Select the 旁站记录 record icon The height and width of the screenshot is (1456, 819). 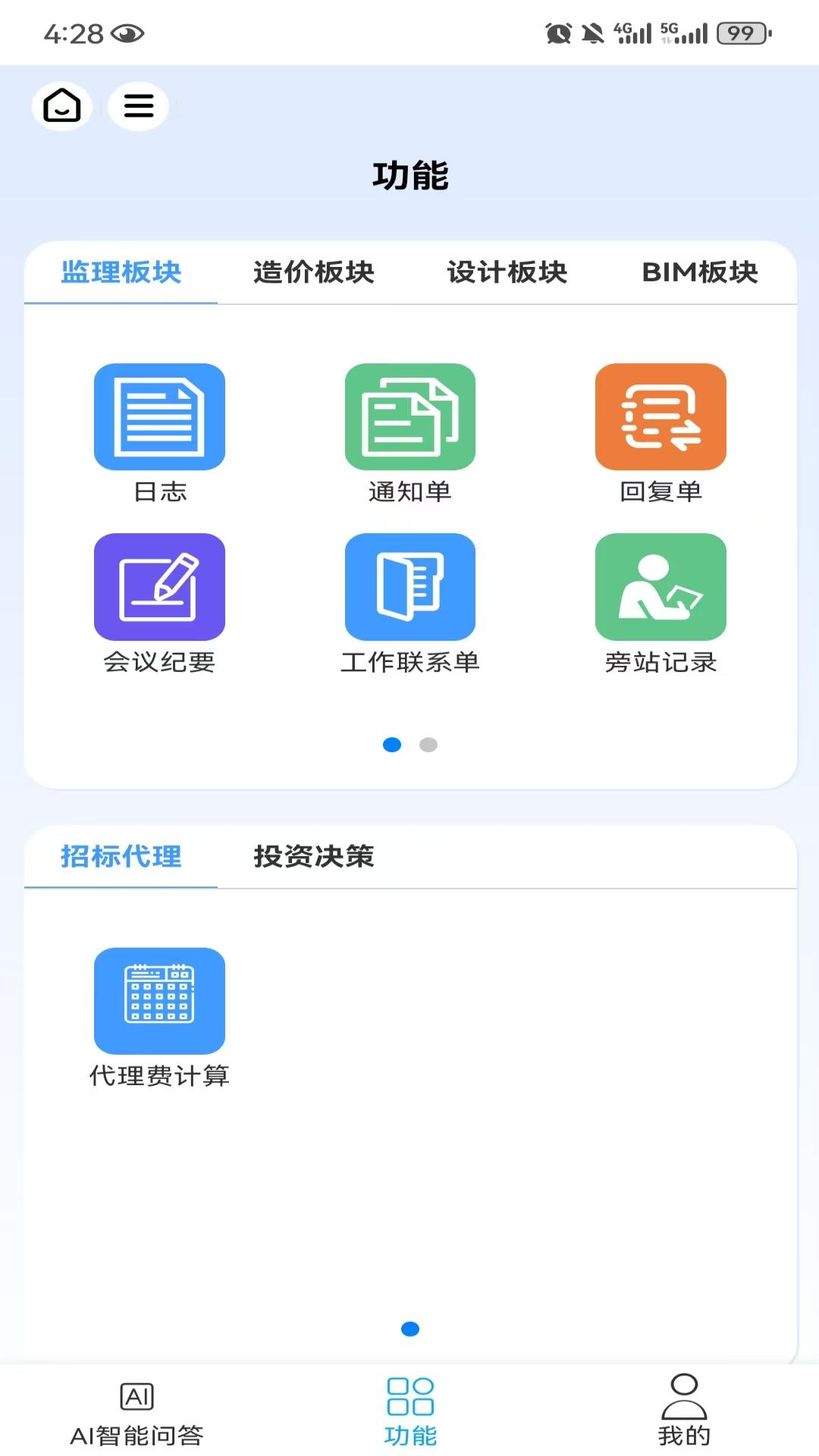click(660, 586)
